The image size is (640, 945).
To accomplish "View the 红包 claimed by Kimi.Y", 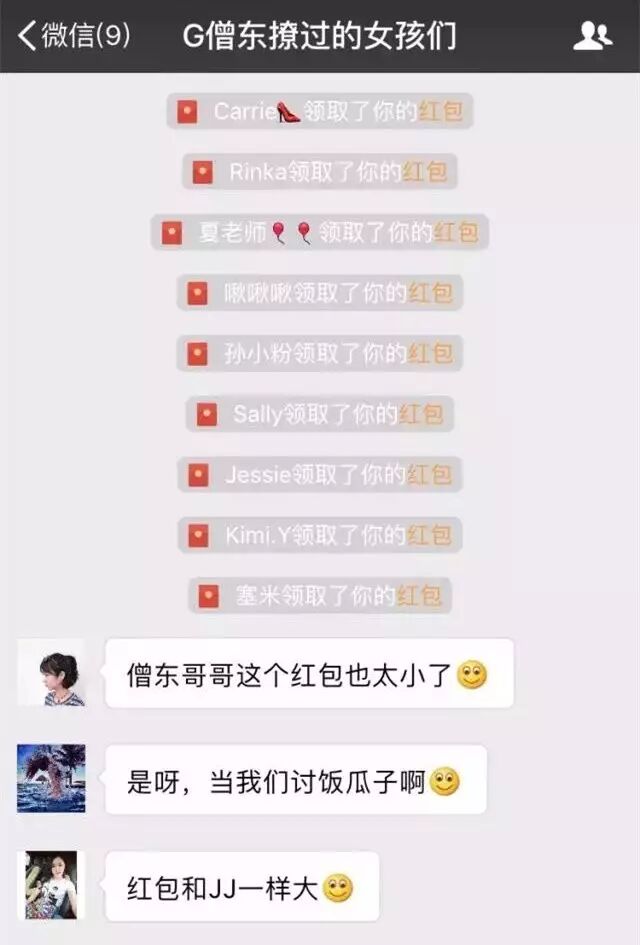I will tap(429, 535).
